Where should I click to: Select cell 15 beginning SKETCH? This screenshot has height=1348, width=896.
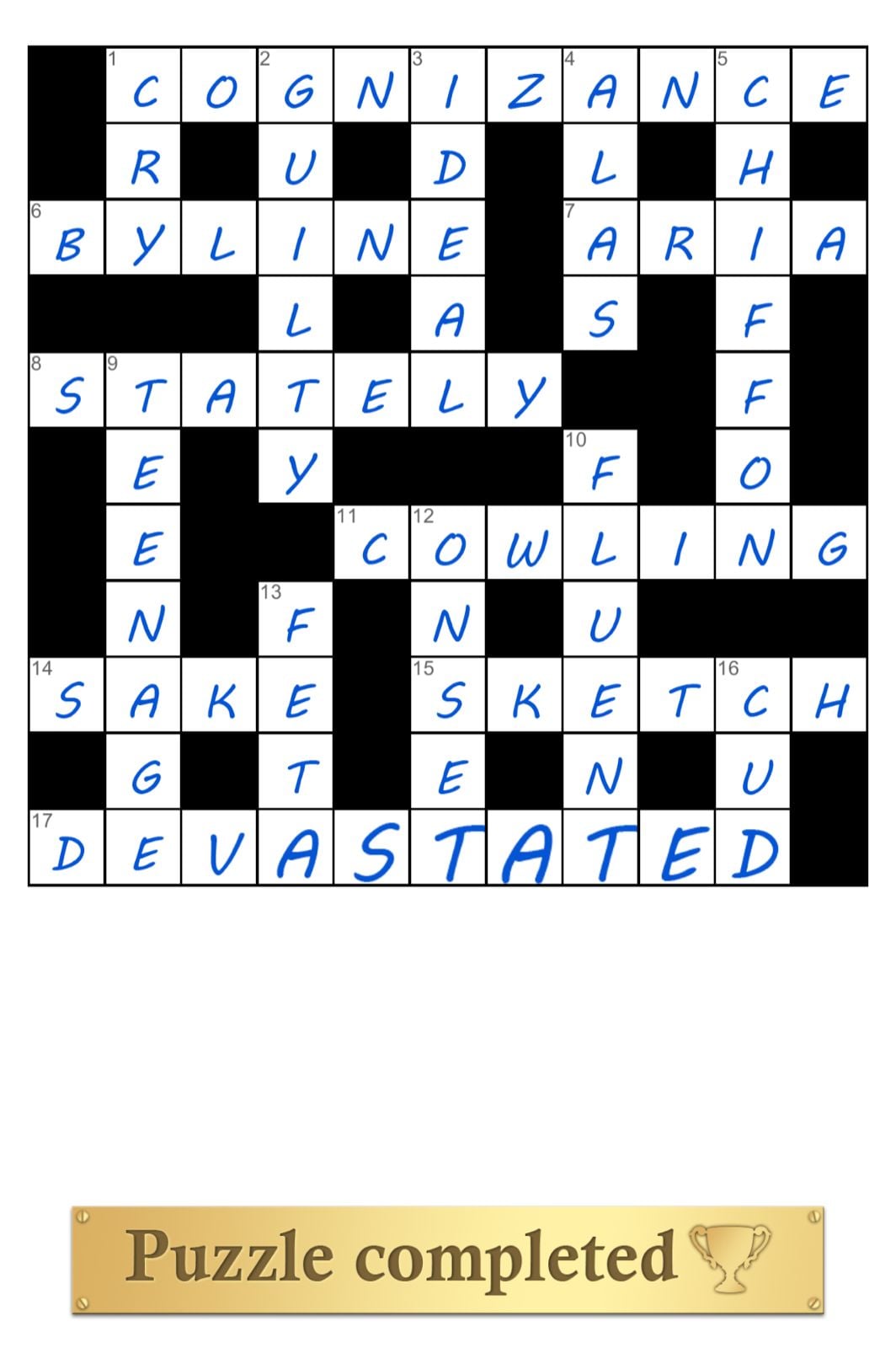click(x=450, y=698)
